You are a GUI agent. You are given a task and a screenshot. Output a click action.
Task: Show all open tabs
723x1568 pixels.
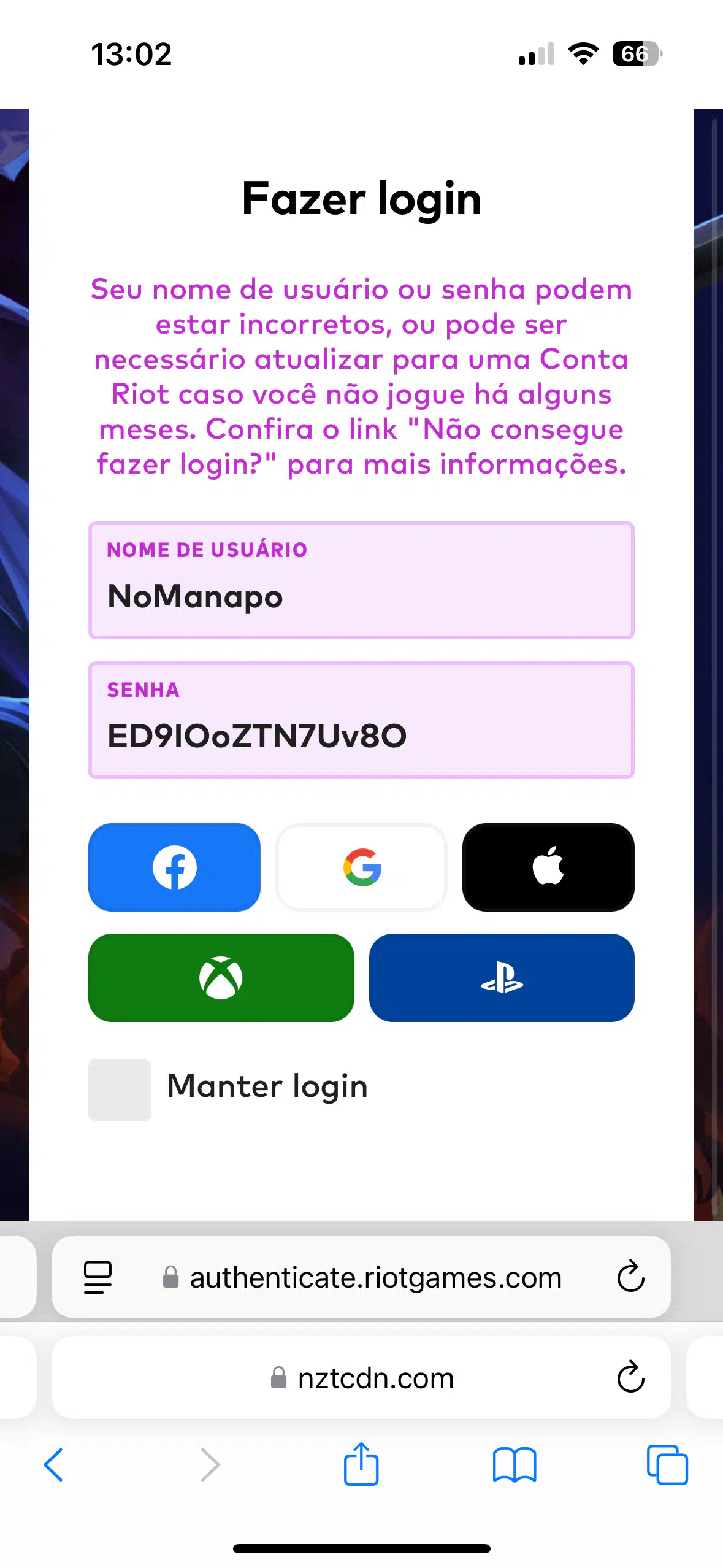coord(667,1465)
